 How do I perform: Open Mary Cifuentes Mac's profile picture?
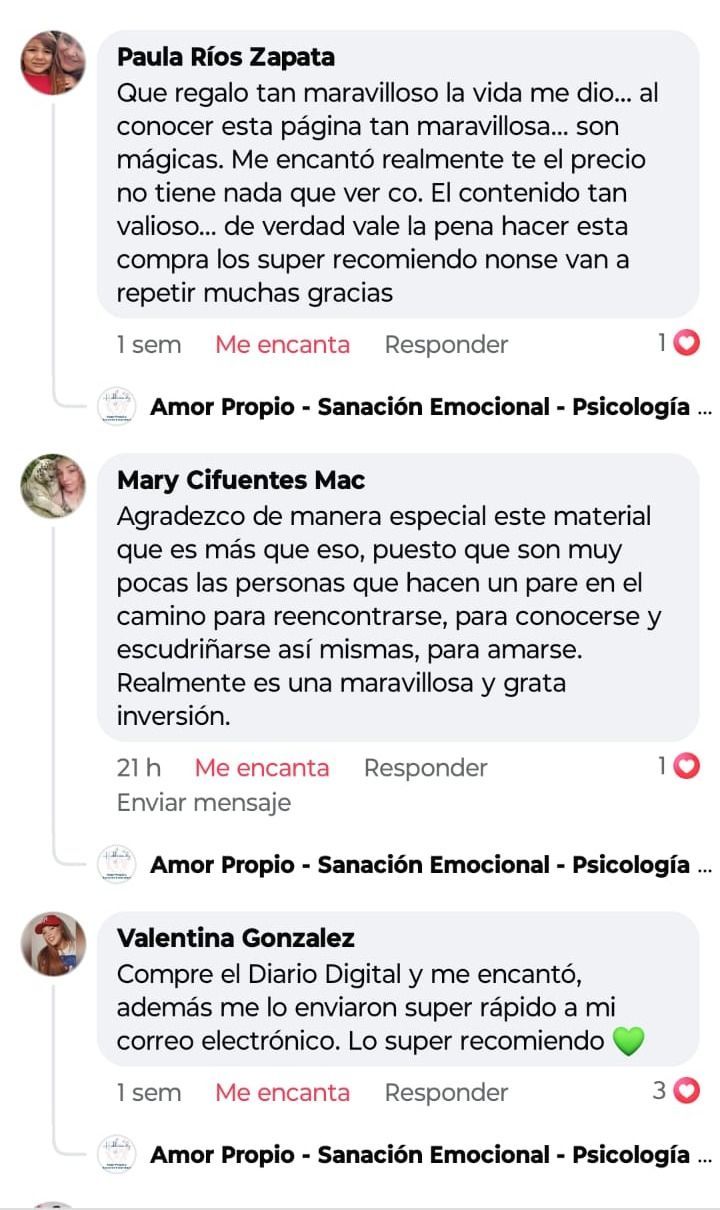pos(53,487)
